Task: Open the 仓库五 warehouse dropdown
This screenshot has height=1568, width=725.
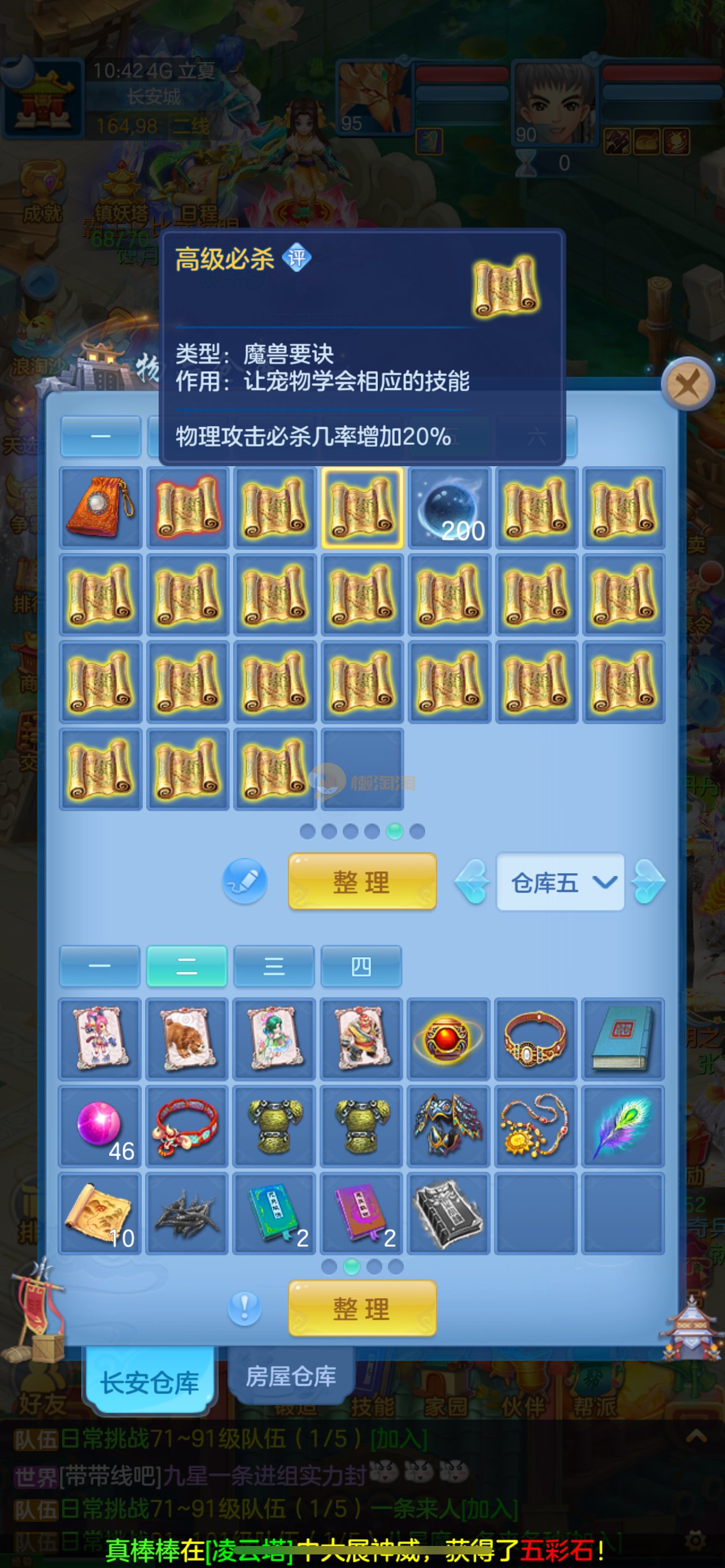Action: [560, 882]
